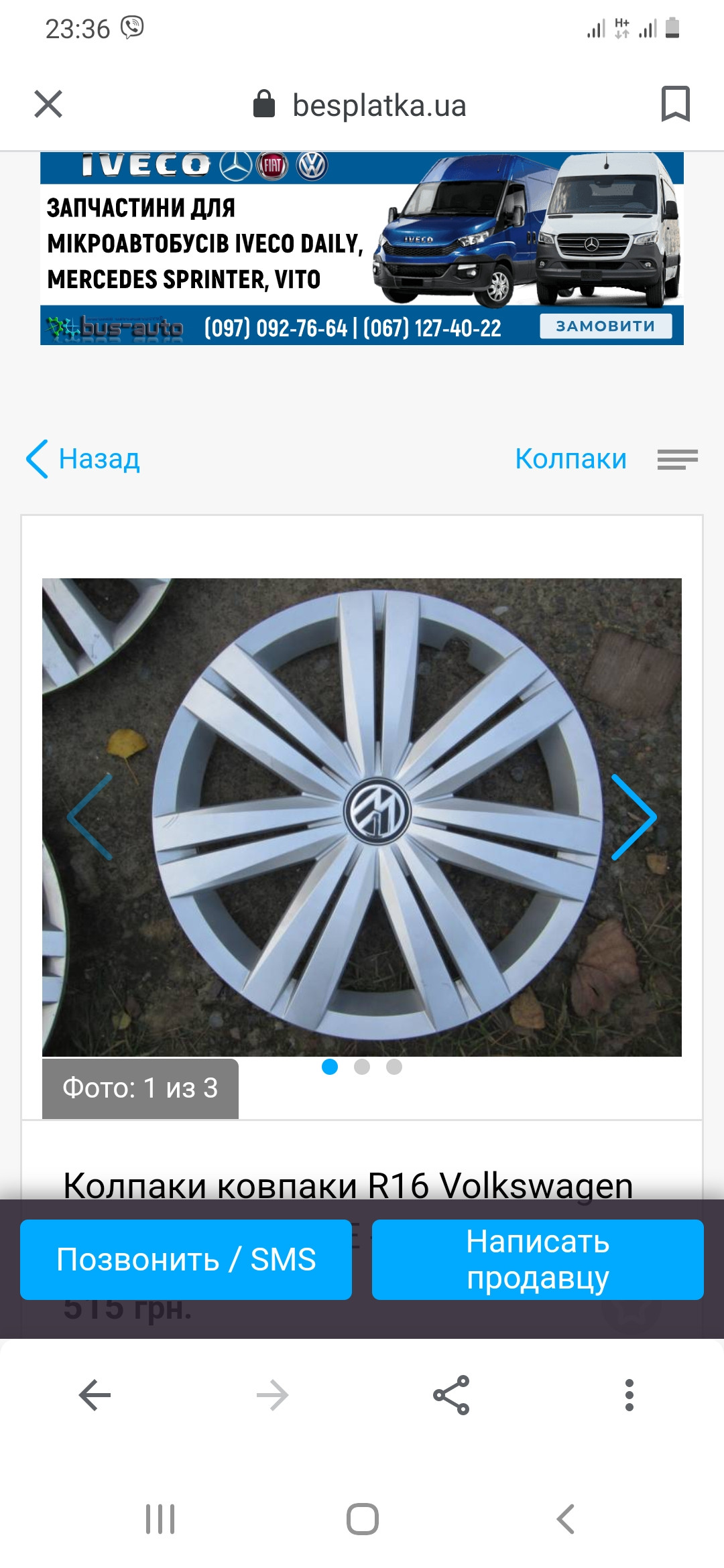Share this listing page
The height and width of the screenshot is (1568, 724).
coord(451,1396)
